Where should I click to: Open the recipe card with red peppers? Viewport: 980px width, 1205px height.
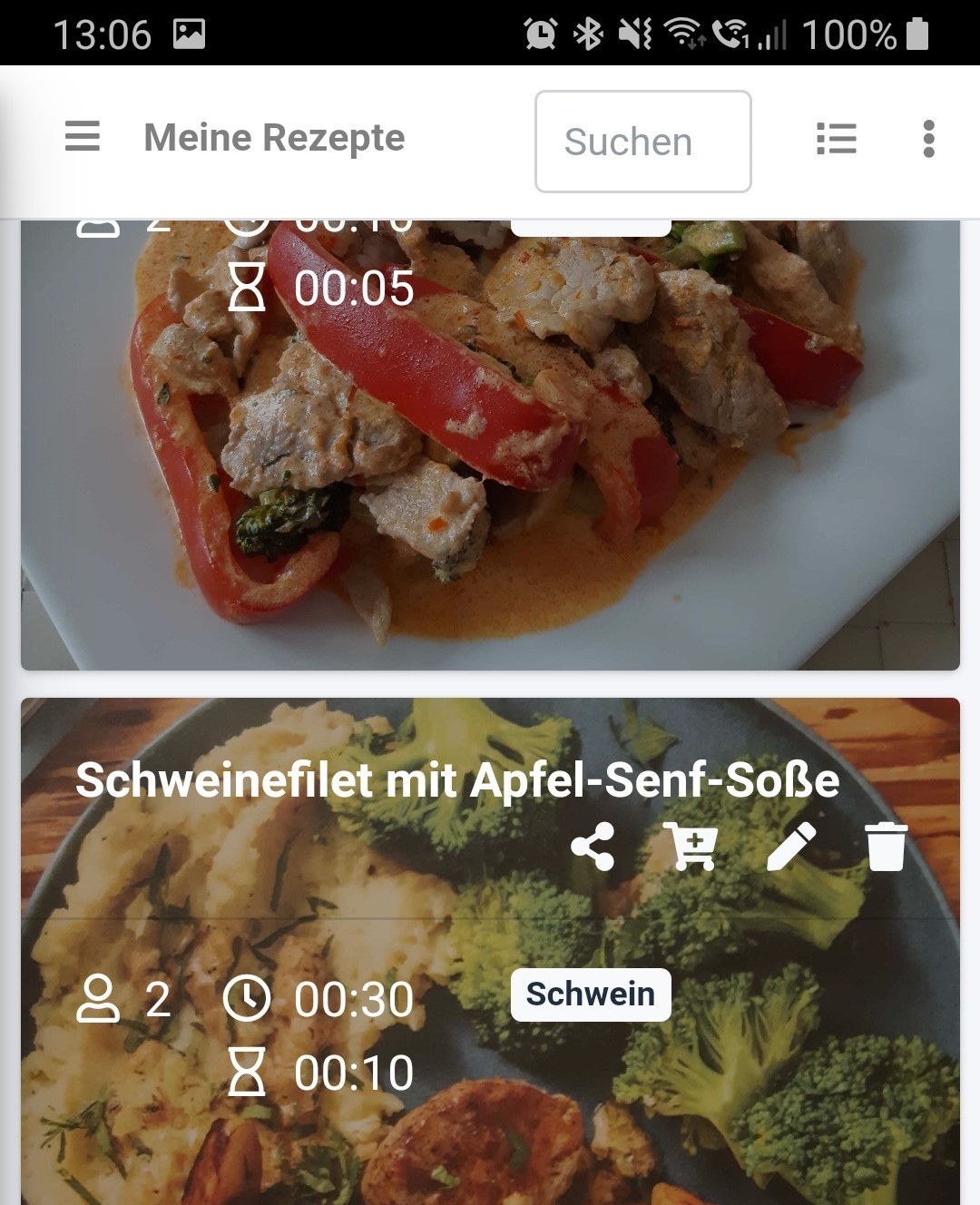click(490, 454)
